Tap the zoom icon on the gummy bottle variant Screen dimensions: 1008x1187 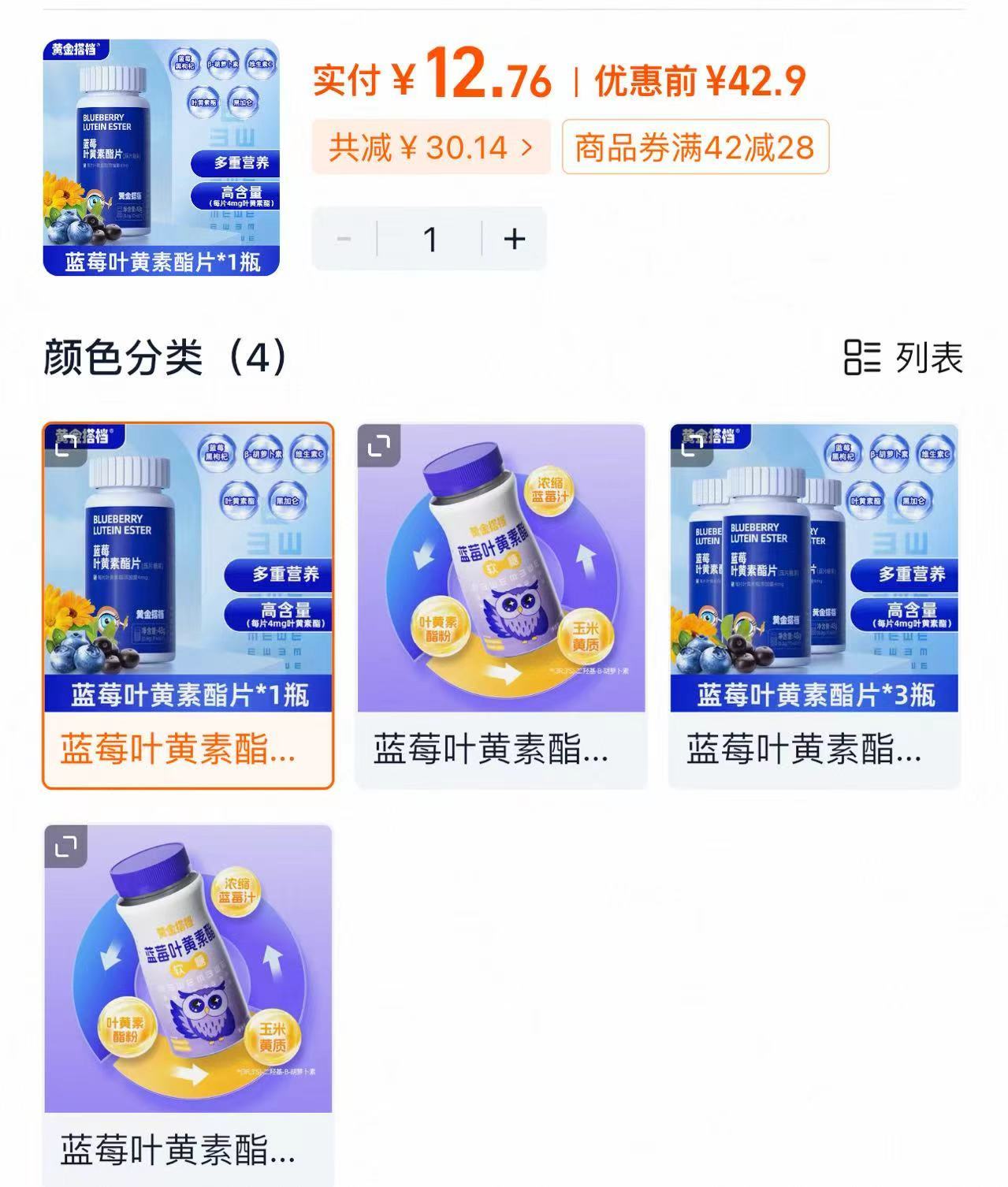379,447
